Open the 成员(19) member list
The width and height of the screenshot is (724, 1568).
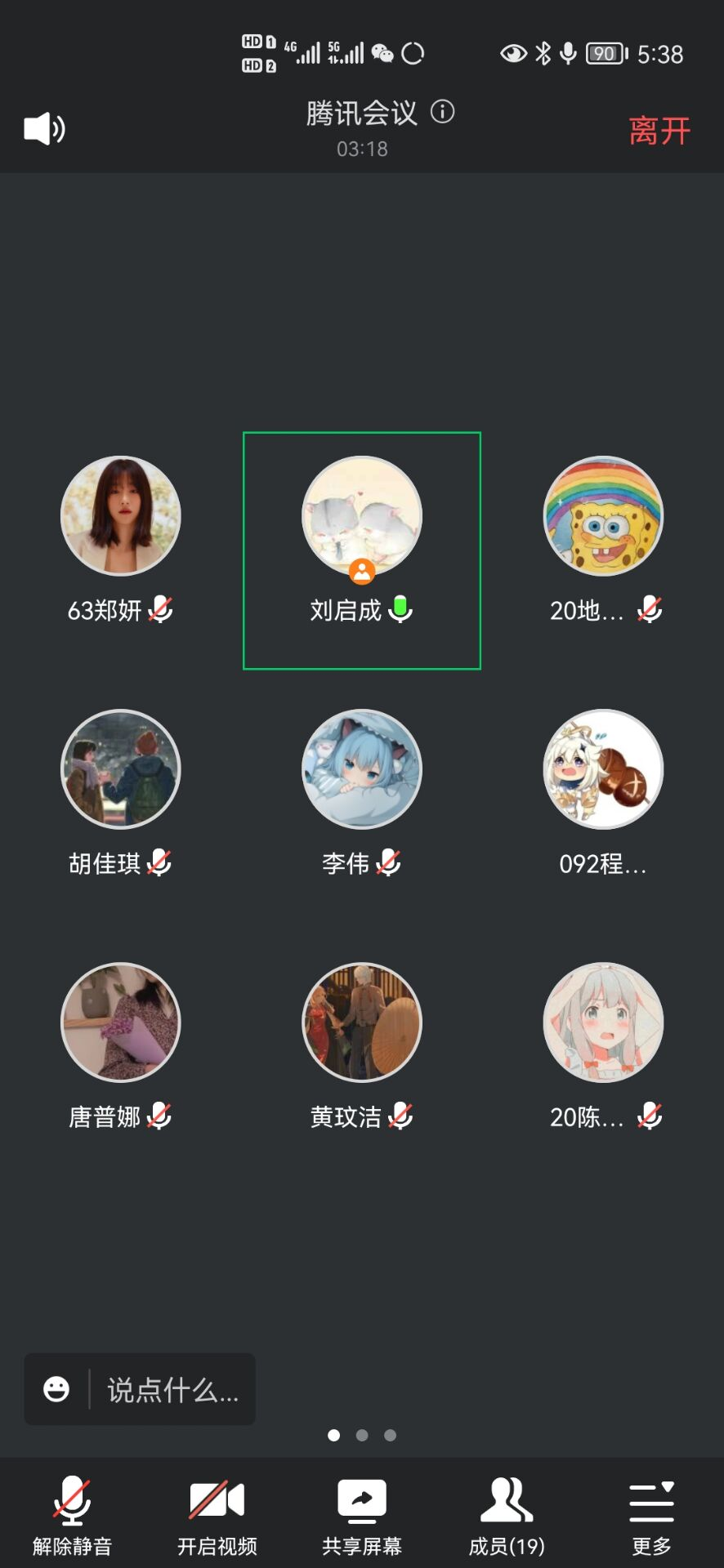point(507,1516)
